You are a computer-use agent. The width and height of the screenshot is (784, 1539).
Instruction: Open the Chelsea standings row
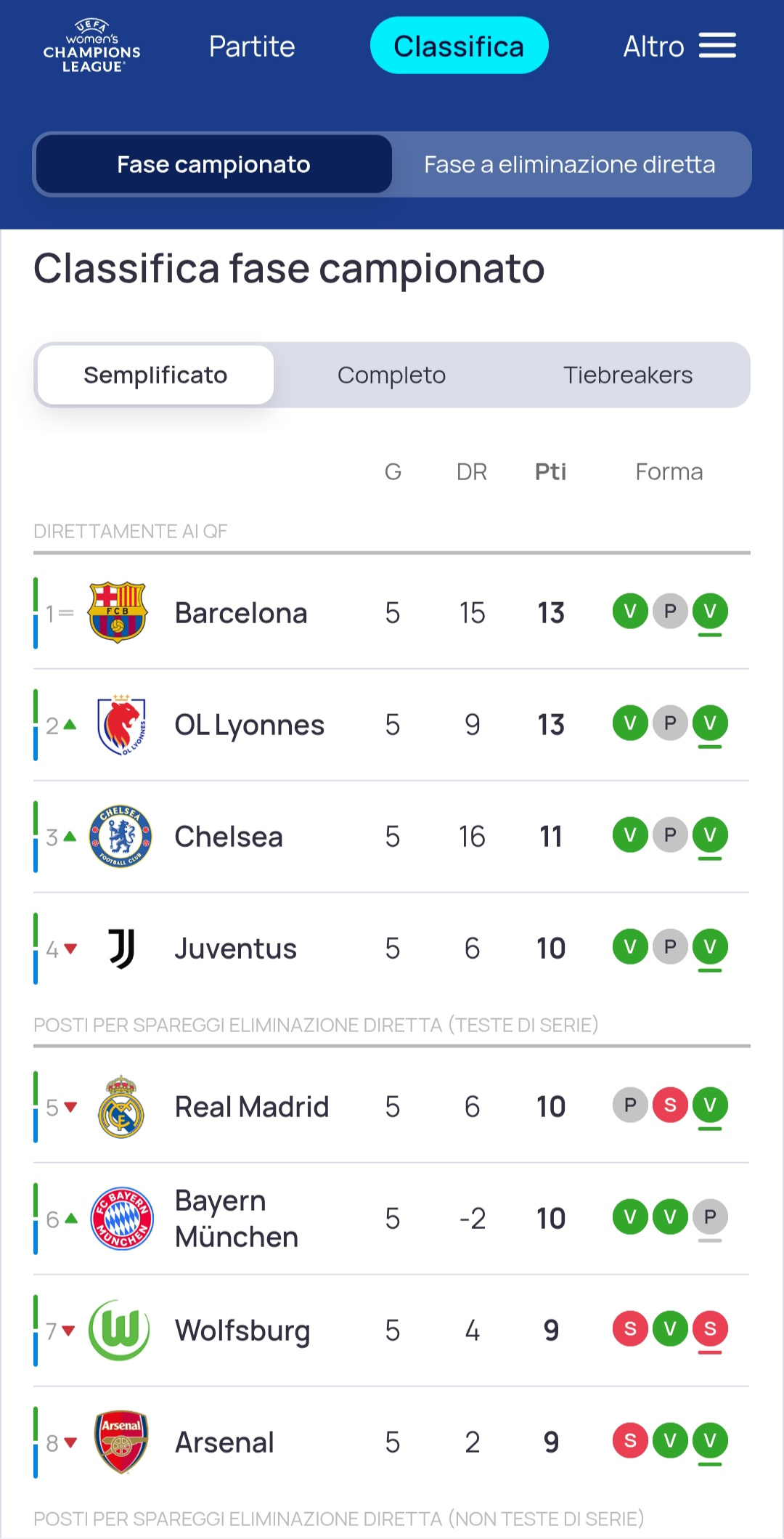pyautogui.click(x=229, y=837)
